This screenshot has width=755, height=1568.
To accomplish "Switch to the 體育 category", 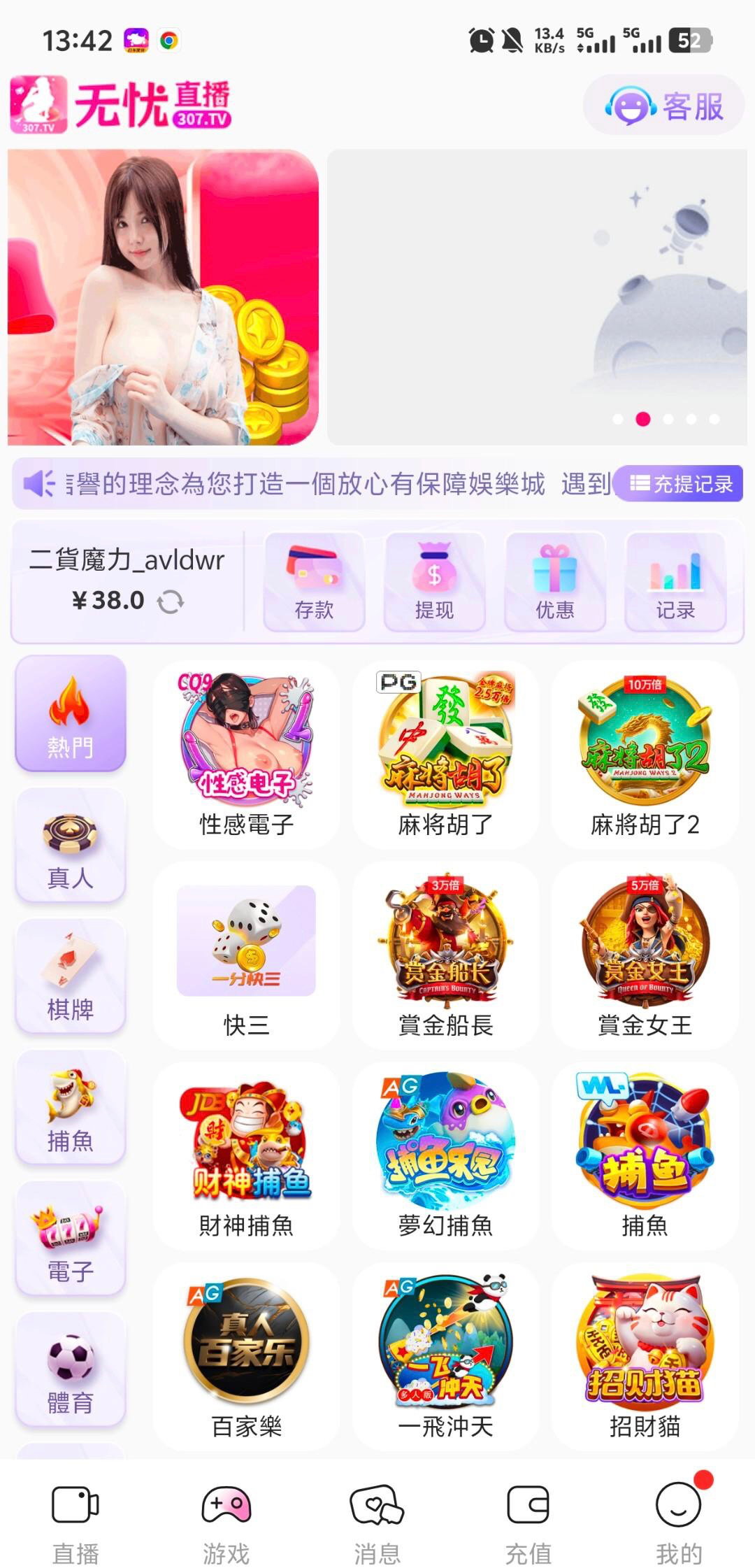I will [x=71, y=1369].
